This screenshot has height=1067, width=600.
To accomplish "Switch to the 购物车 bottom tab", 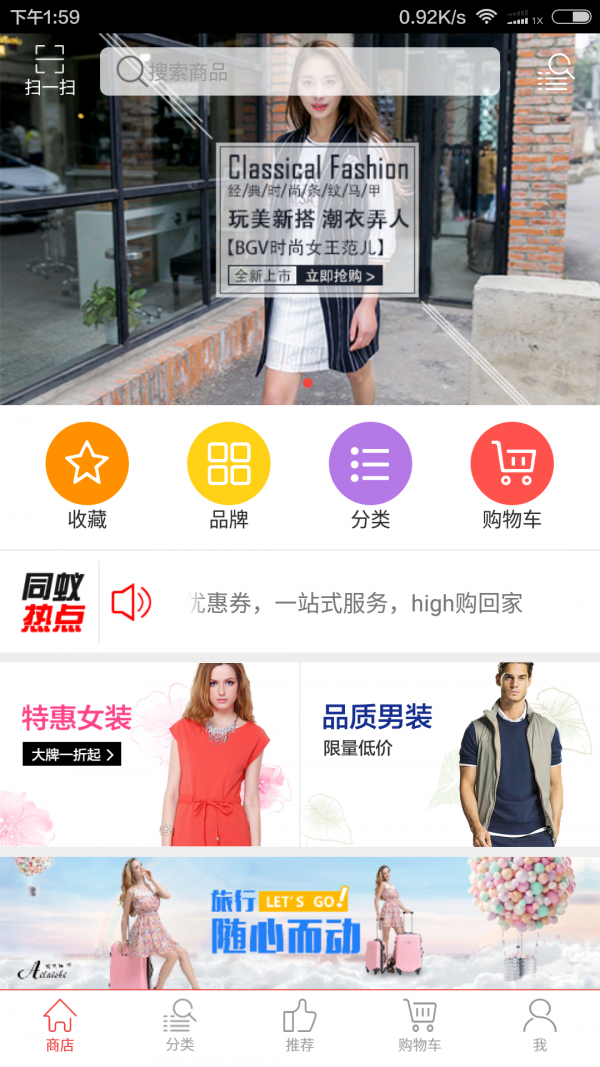I will [x=420, y=1026].
